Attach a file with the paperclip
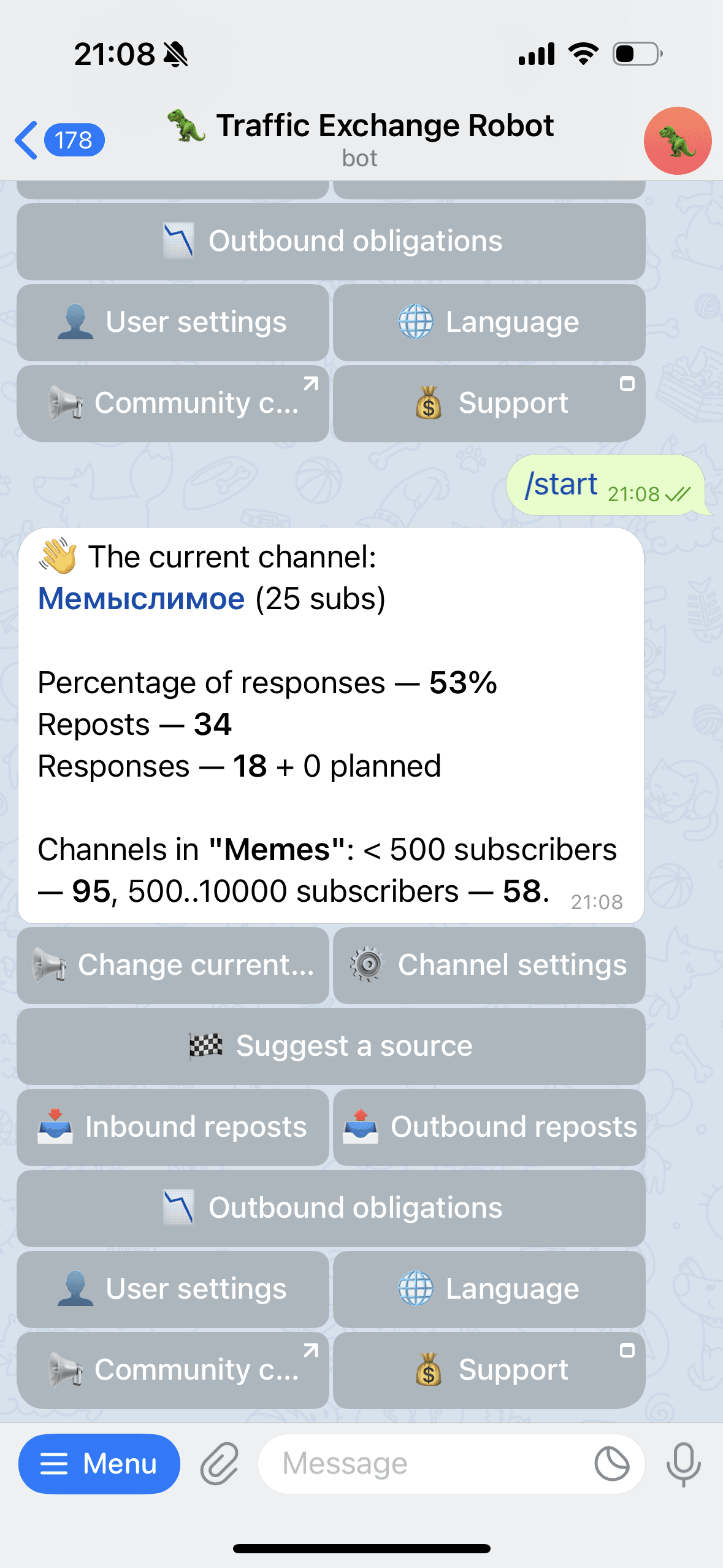Viewport: 723px width, 1568px height. (220, 1464)
